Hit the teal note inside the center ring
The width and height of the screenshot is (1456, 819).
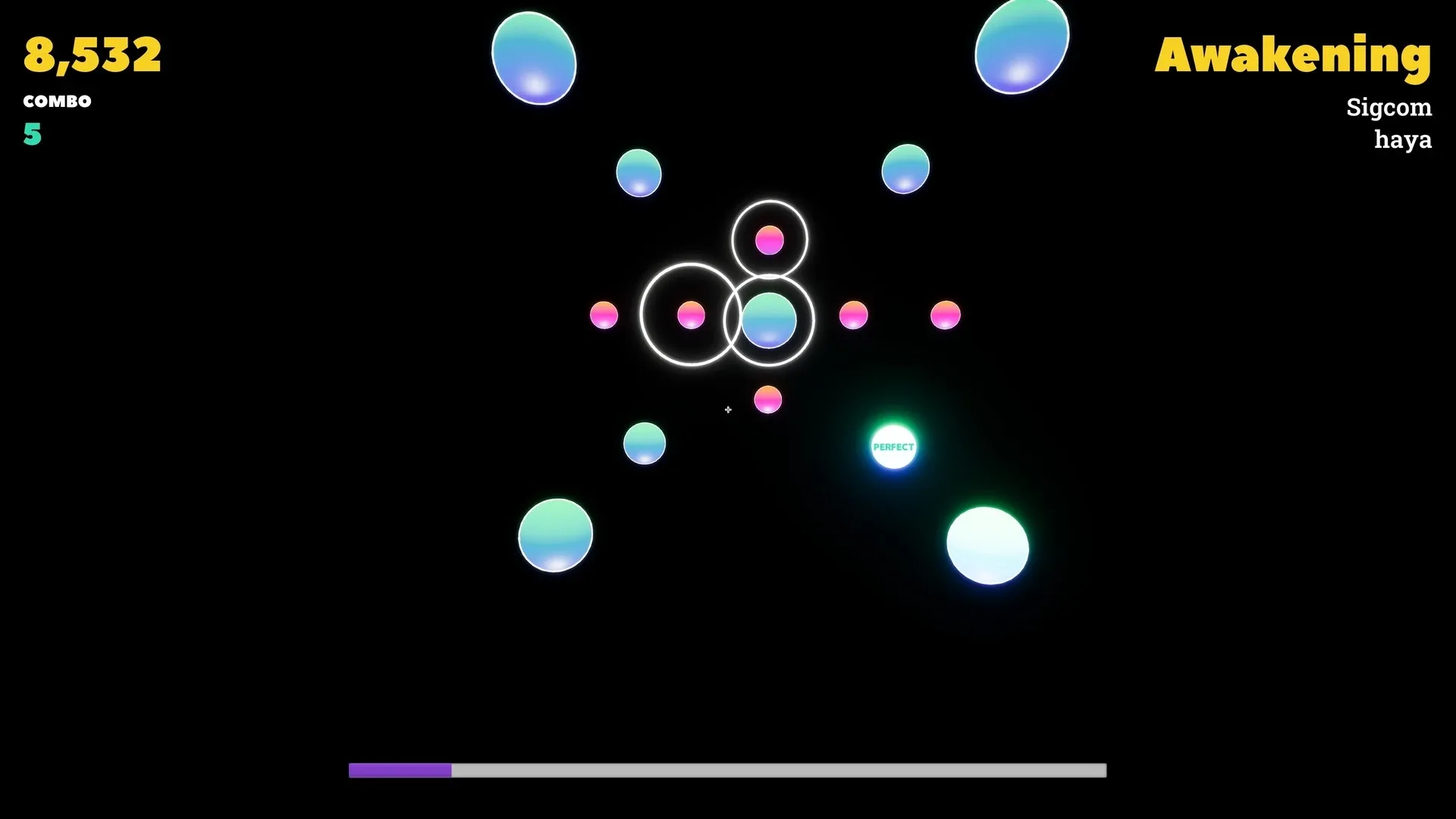(x=769, y=320)
